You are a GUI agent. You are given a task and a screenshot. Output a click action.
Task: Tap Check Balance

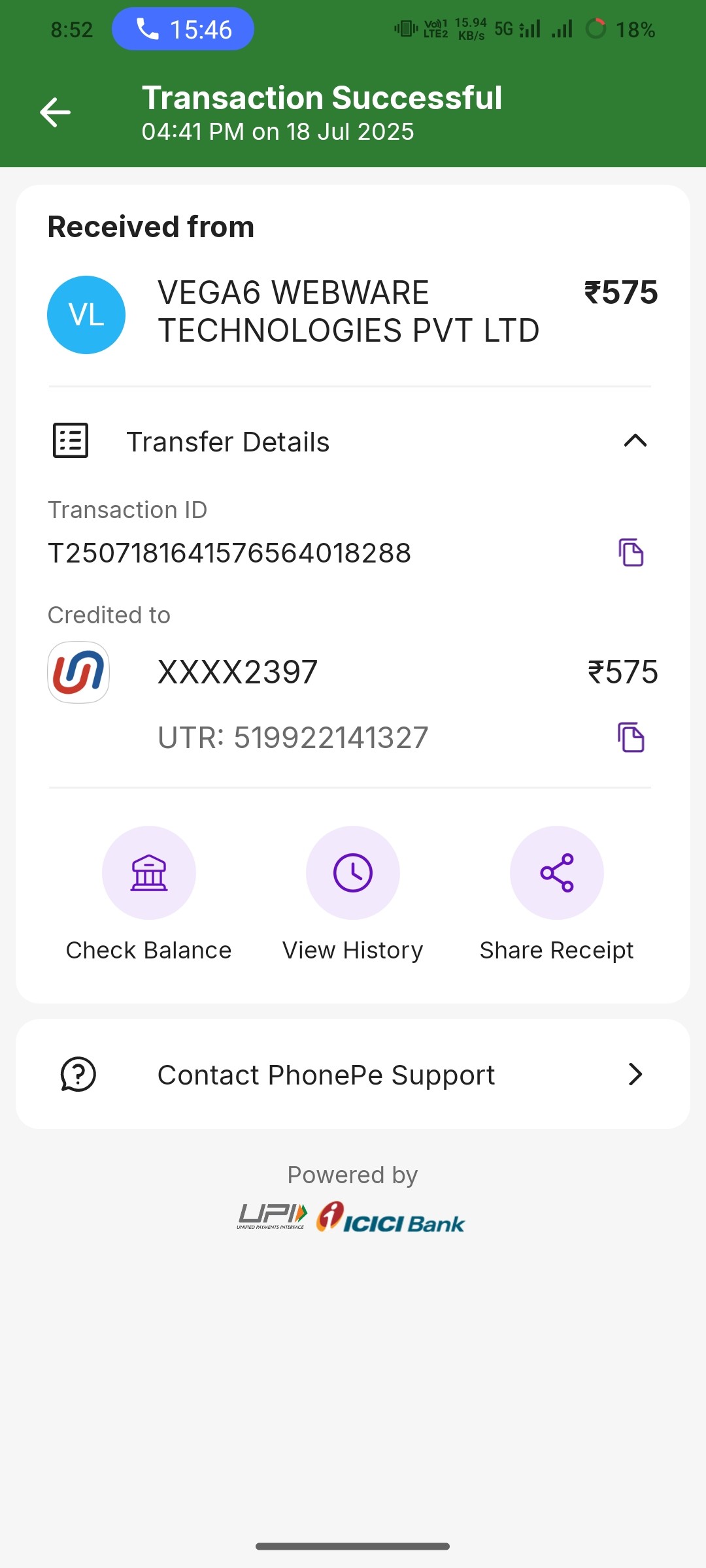[149, 874]
